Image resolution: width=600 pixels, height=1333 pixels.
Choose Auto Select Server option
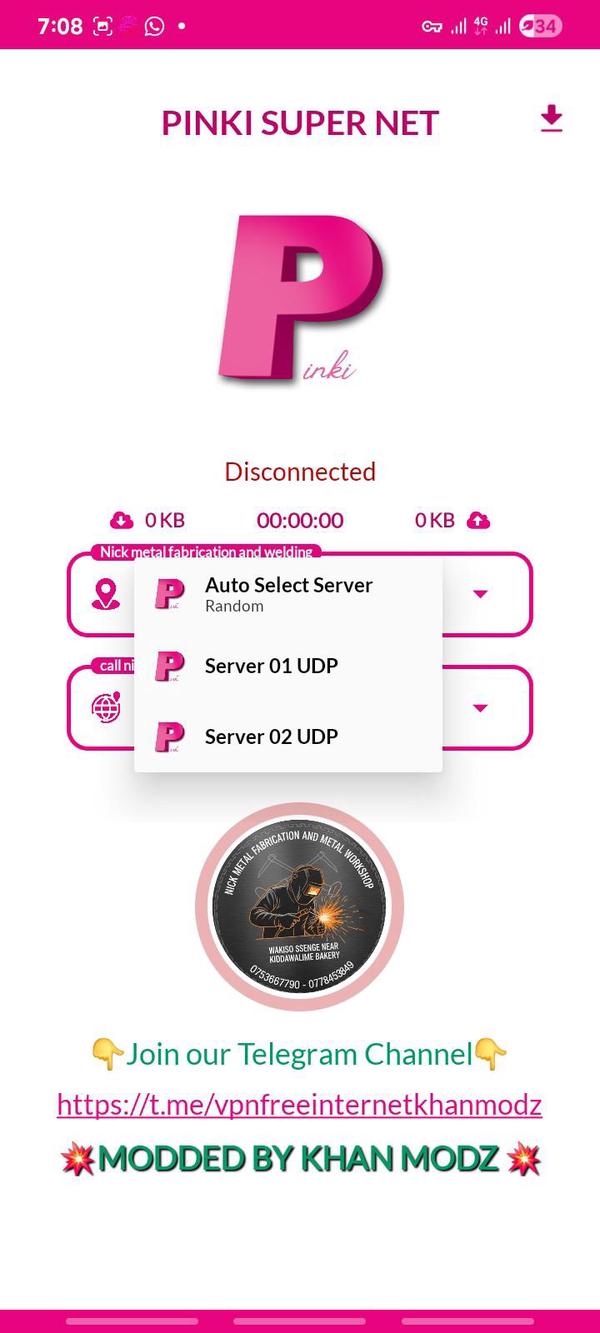(288, 594)
